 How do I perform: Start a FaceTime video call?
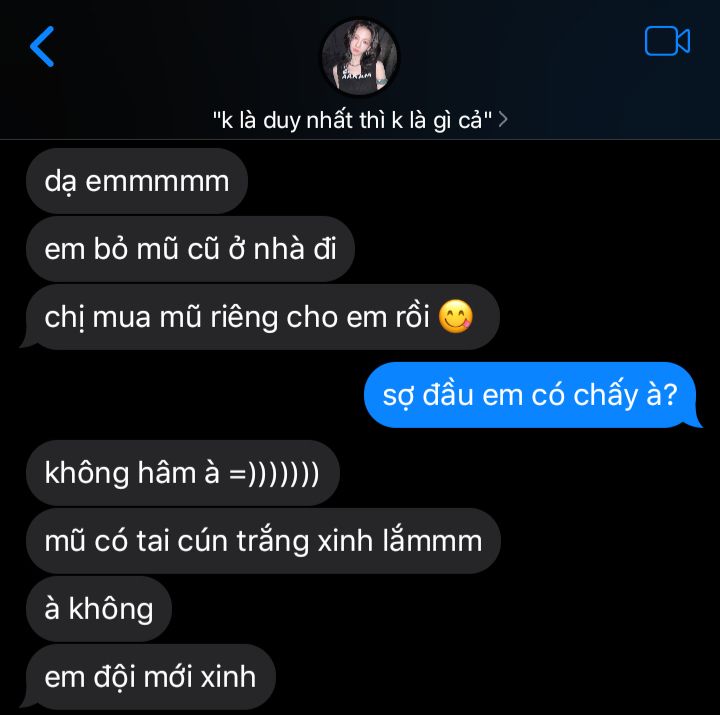click(667, 41)
